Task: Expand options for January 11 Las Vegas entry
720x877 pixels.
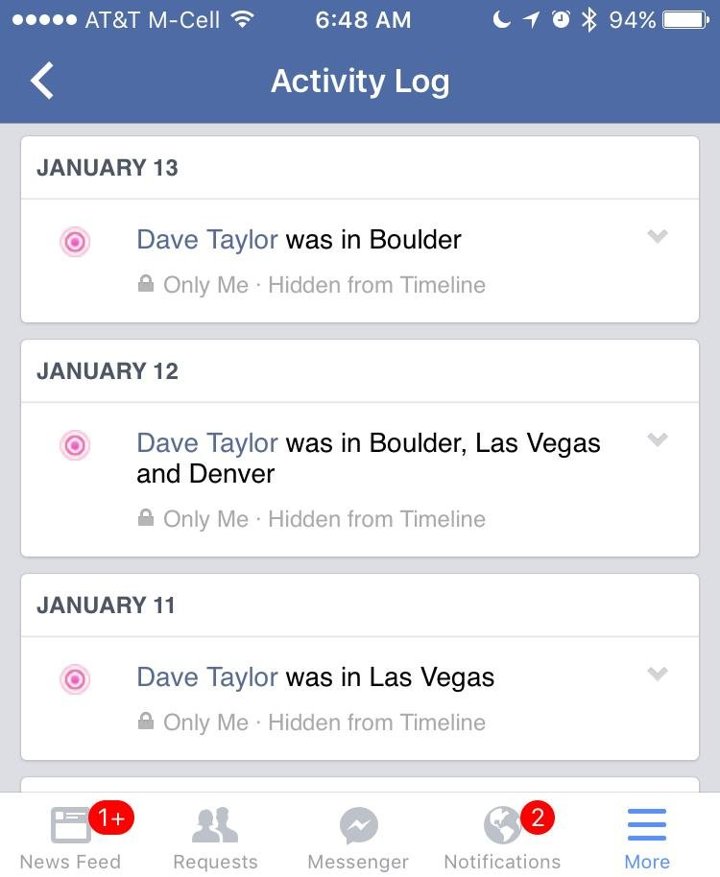Action: coord(657,674)
